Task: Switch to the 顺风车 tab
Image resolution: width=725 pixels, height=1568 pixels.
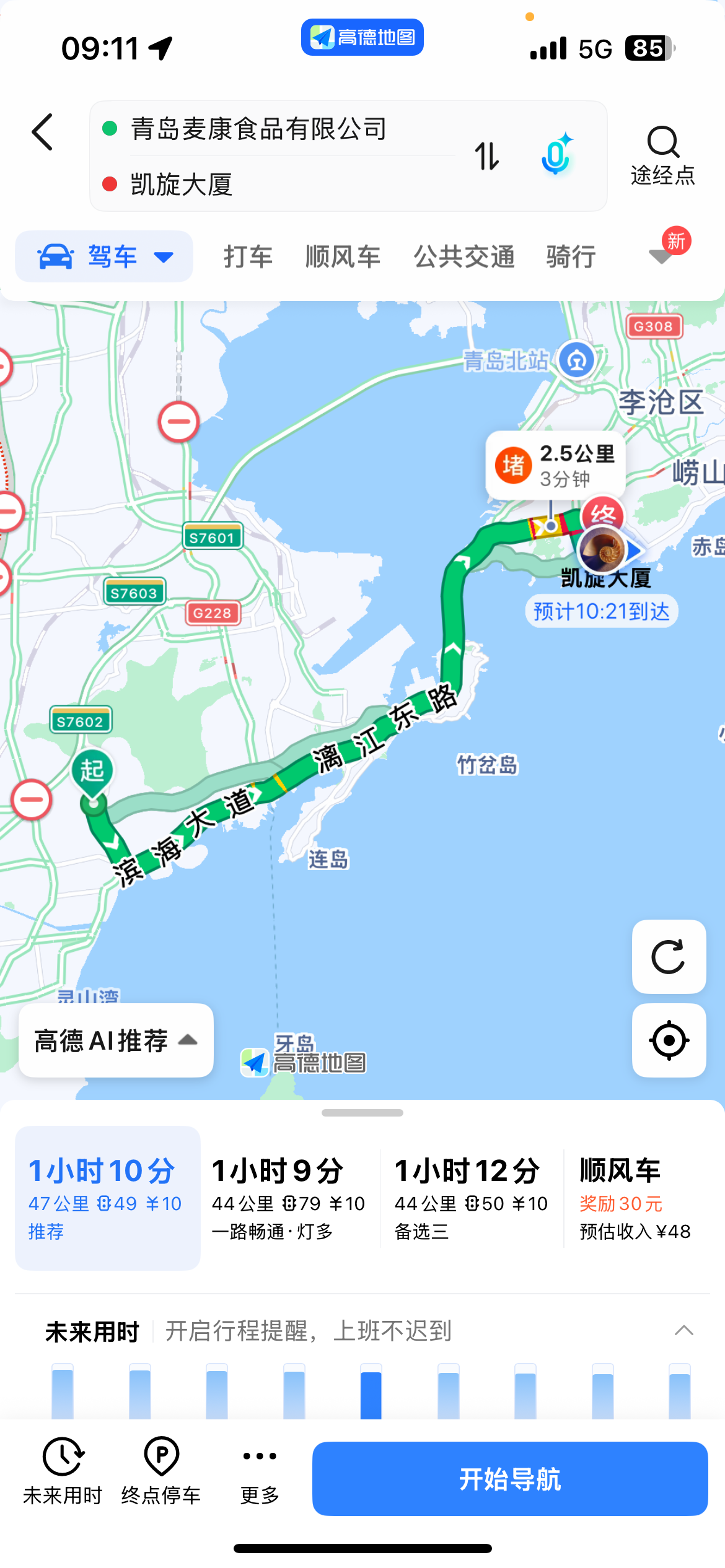Action: point(343,256)
